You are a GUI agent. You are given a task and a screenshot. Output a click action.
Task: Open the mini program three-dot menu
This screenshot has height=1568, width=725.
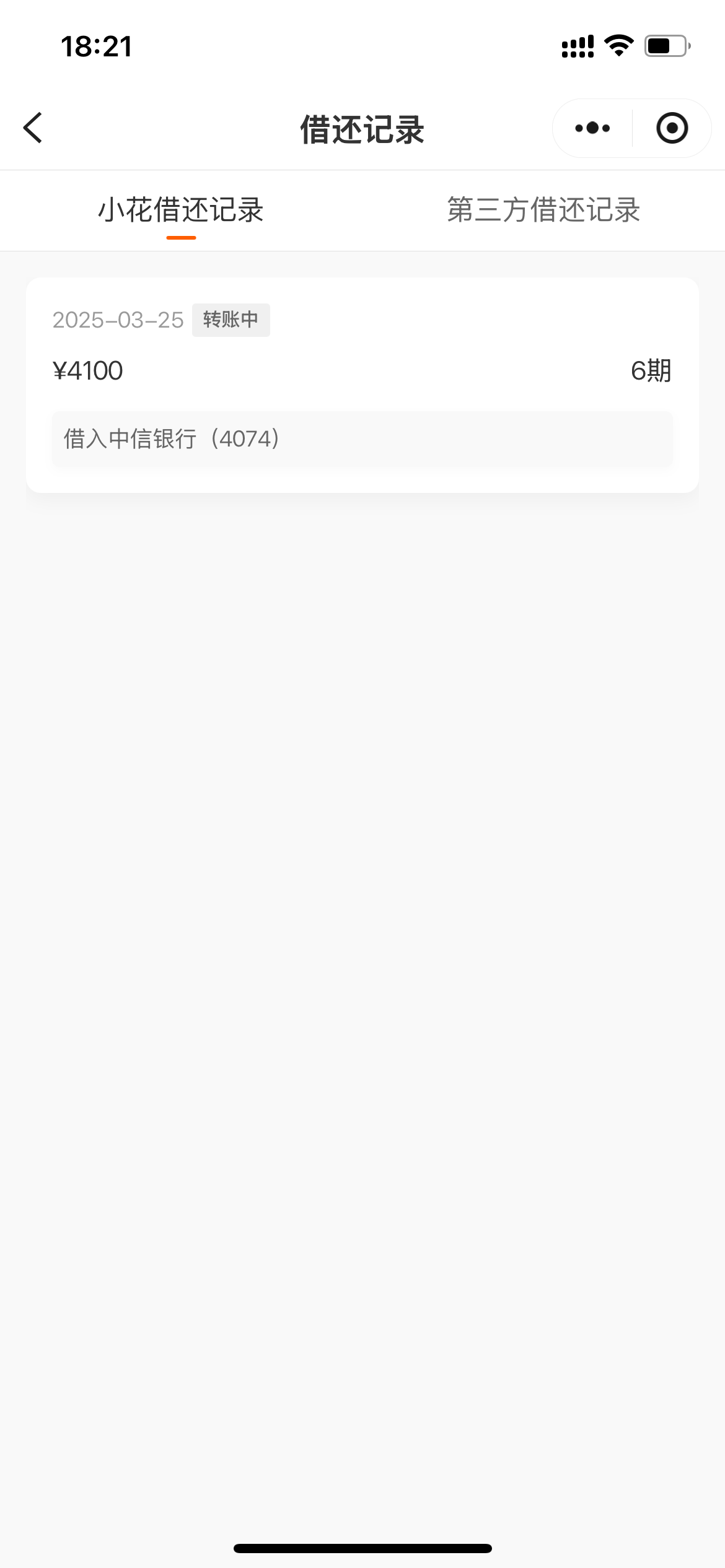point(592,128)
